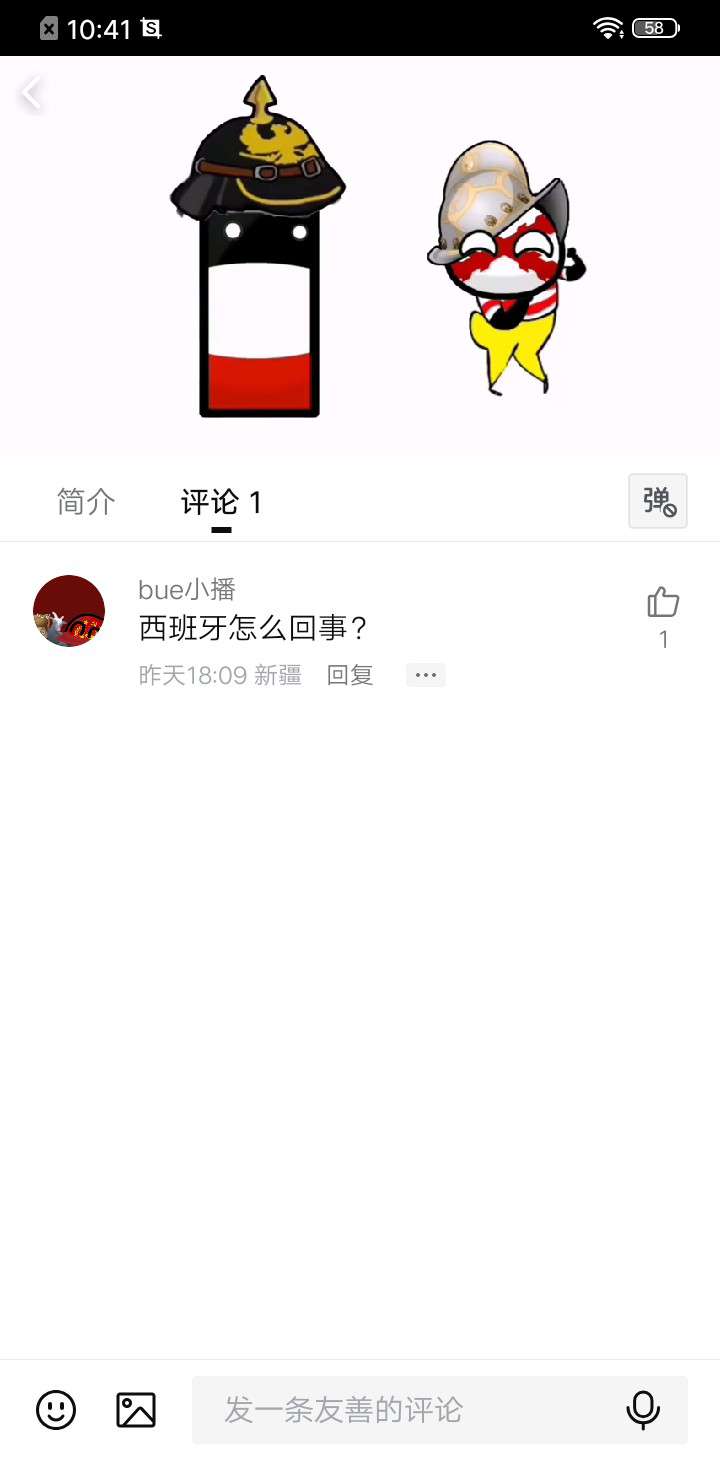
Task: Select the 评论 tab
Action: click(221, 501)
